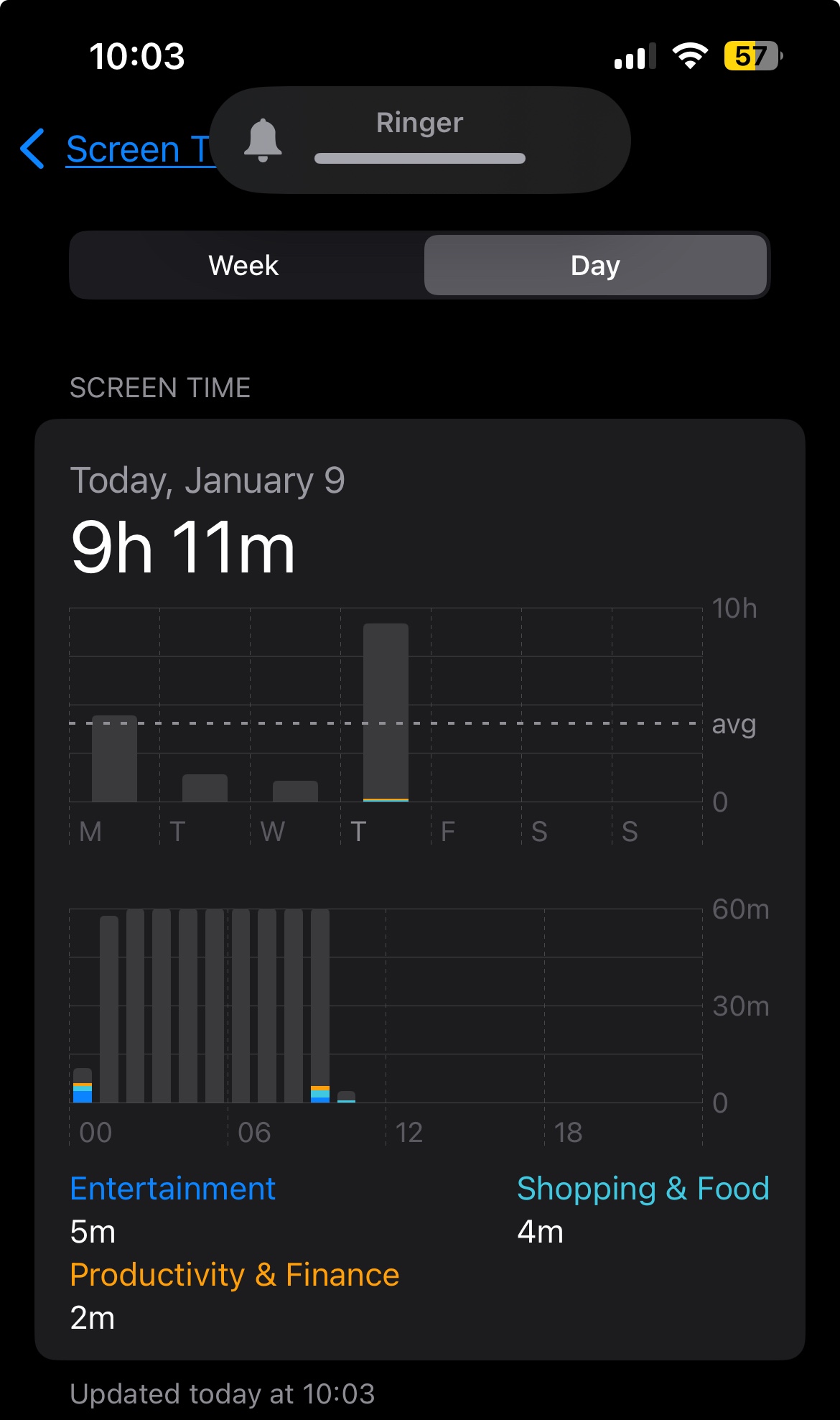Select Monday's bar in the weekly chart
Screen dimensions: 840x1420
(114, 758)
